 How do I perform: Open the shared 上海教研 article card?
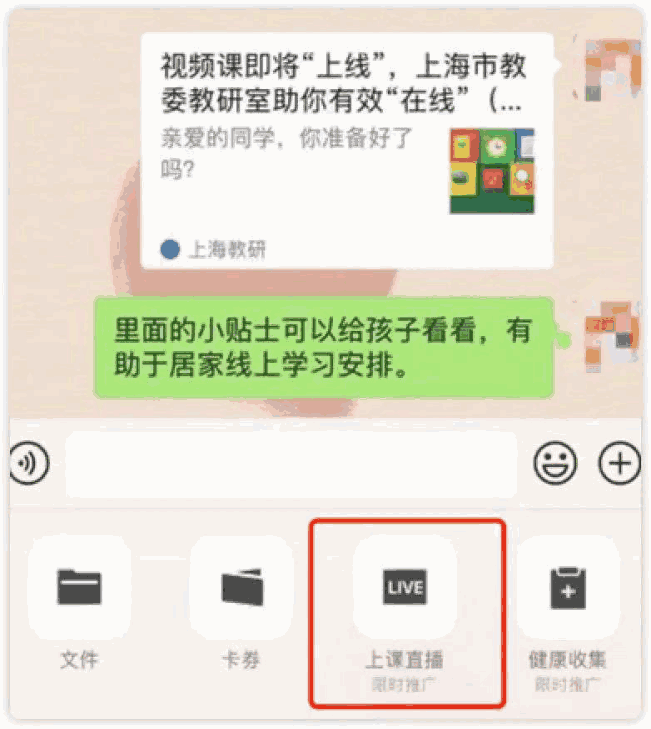tap(346, 150)
